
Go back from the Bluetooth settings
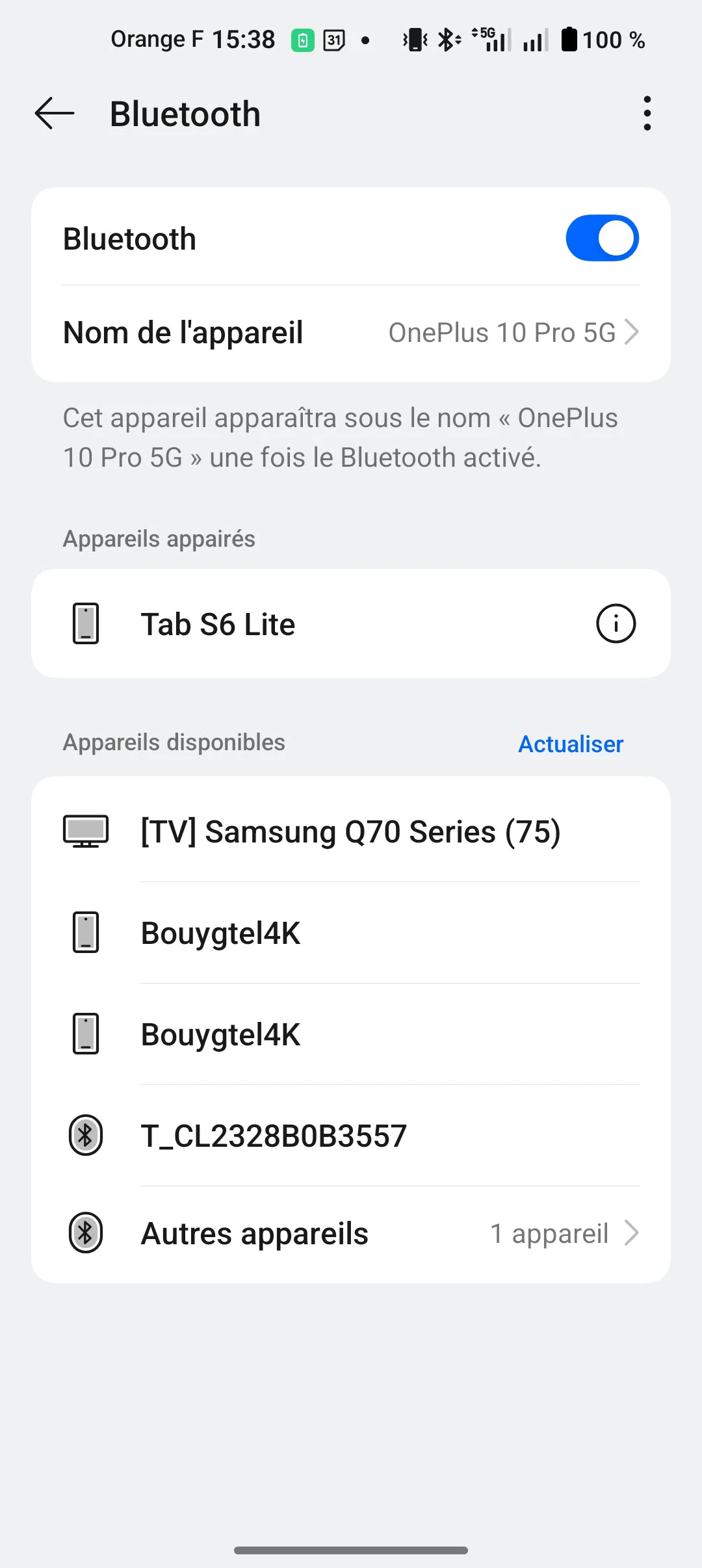click(55, 114)
